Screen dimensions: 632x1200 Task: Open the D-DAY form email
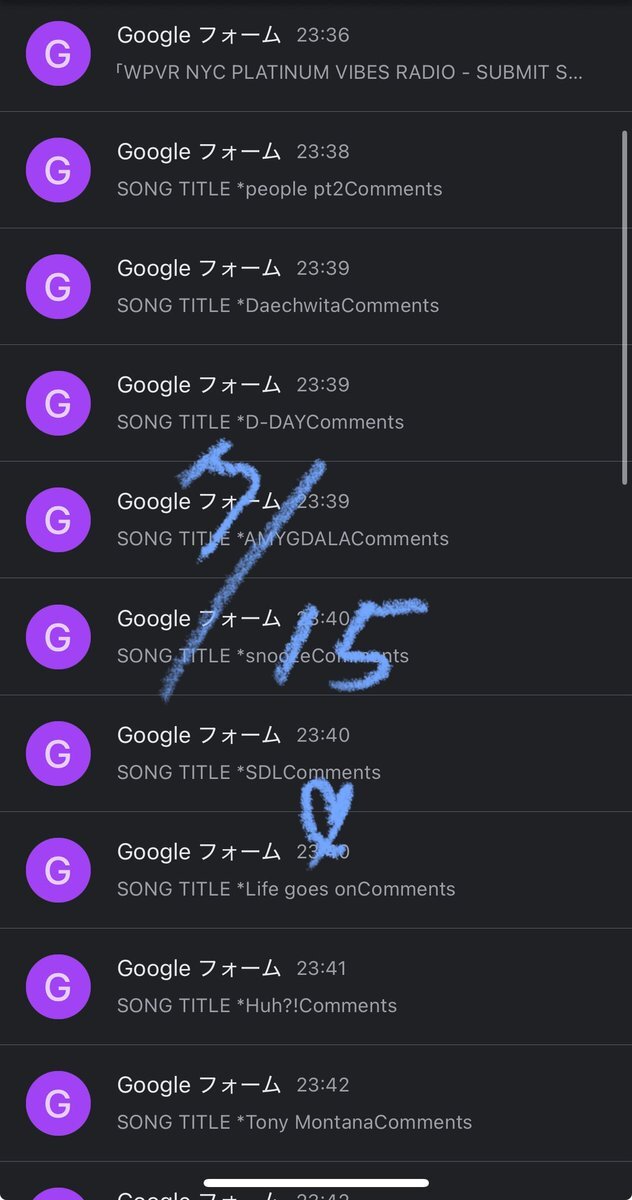tap(316, 403)
